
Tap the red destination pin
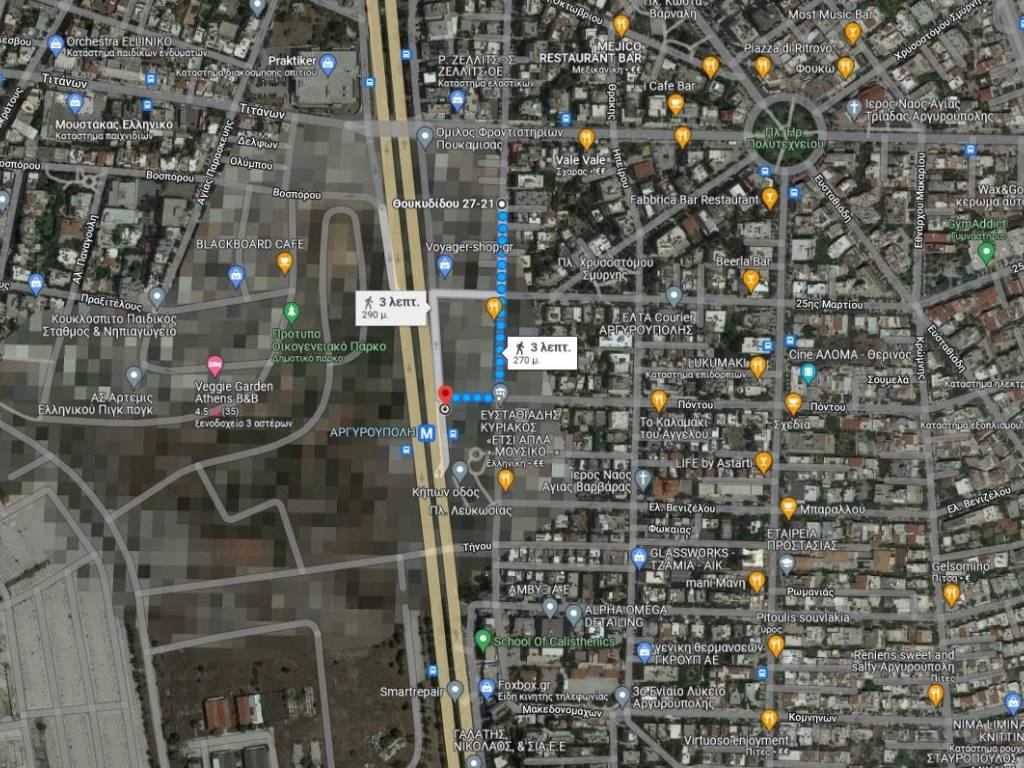pos(445,395)
